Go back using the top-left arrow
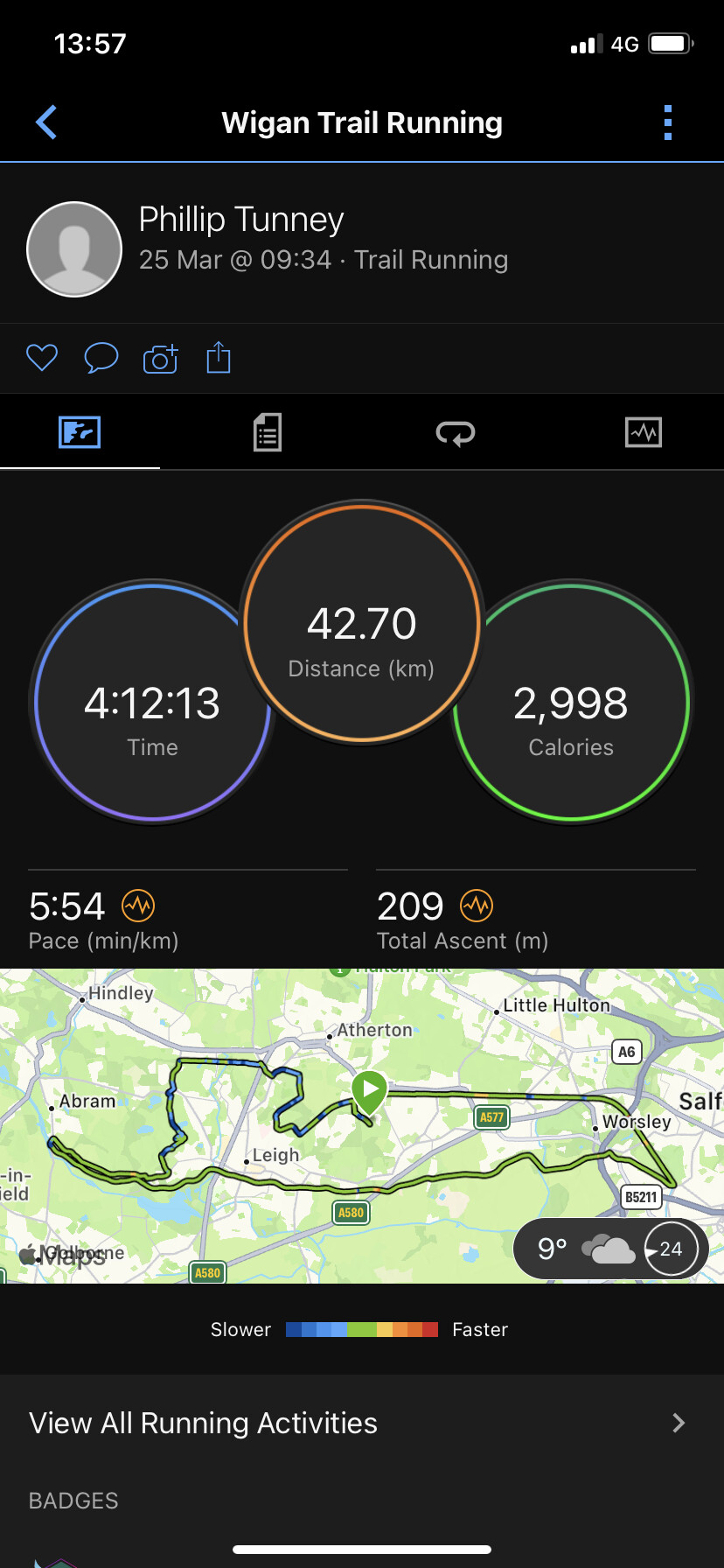The width and height of the screenshot is (724, 1568). coord(46,122)
